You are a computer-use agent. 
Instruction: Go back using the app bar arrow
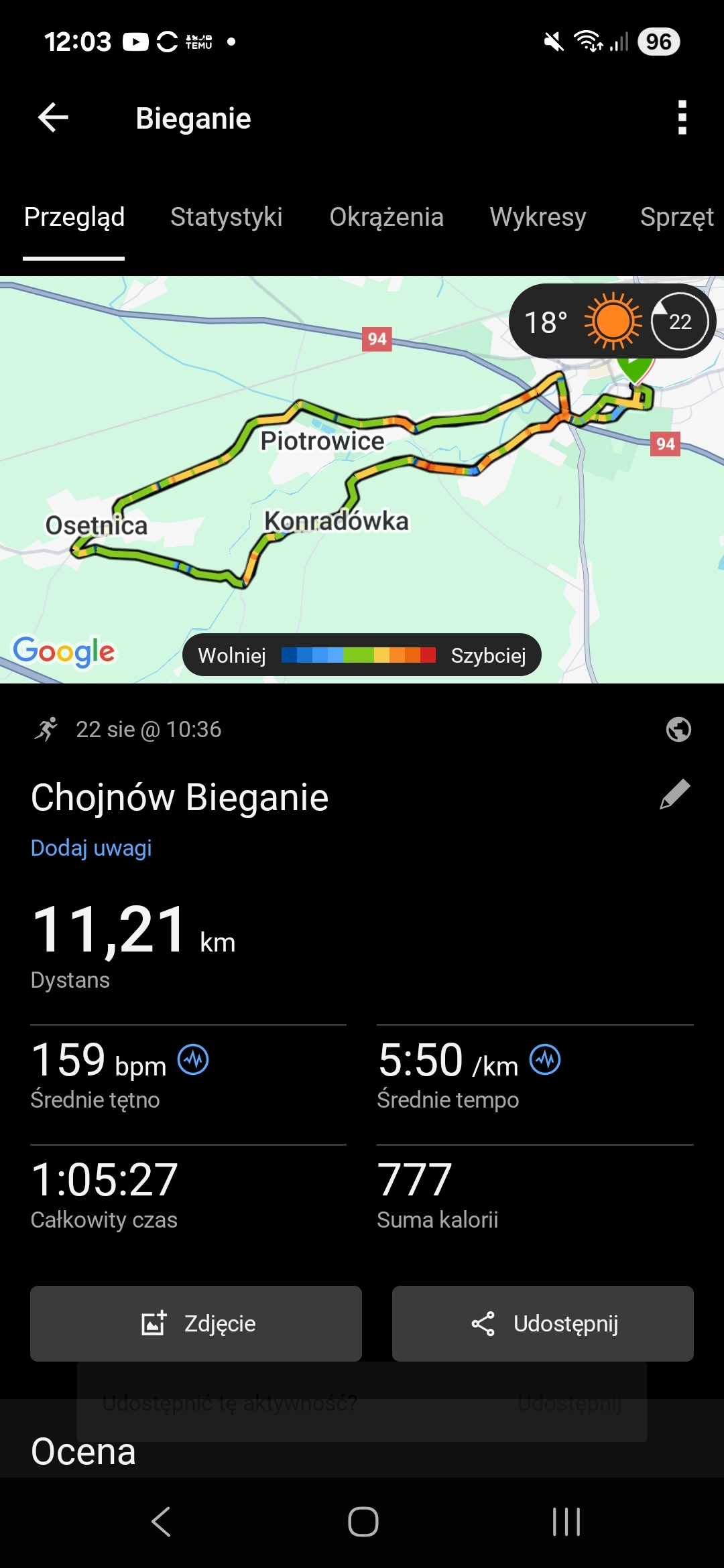pyautogui.click(x=54, y=118)
